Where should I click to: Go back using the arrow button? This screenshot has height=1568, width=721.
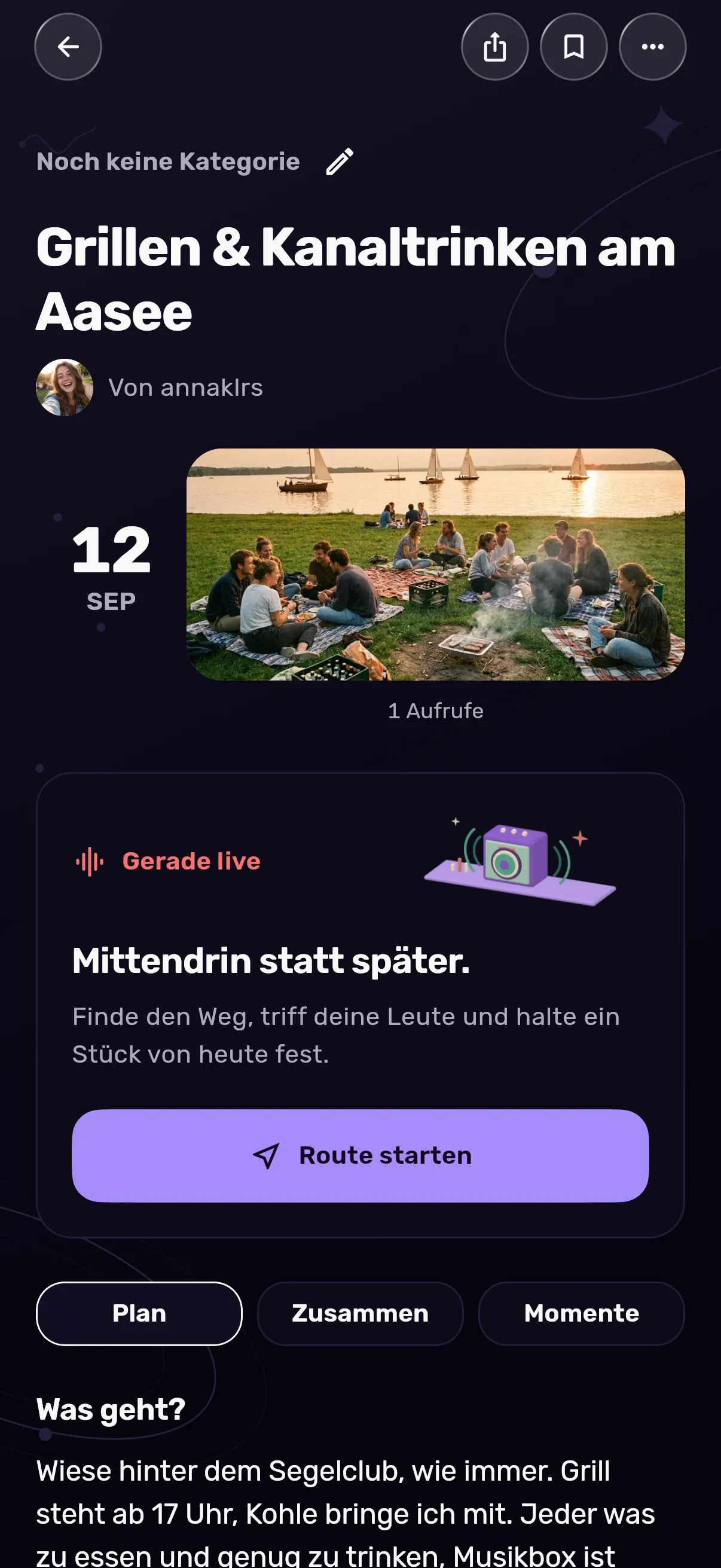[x=68, y=47]
